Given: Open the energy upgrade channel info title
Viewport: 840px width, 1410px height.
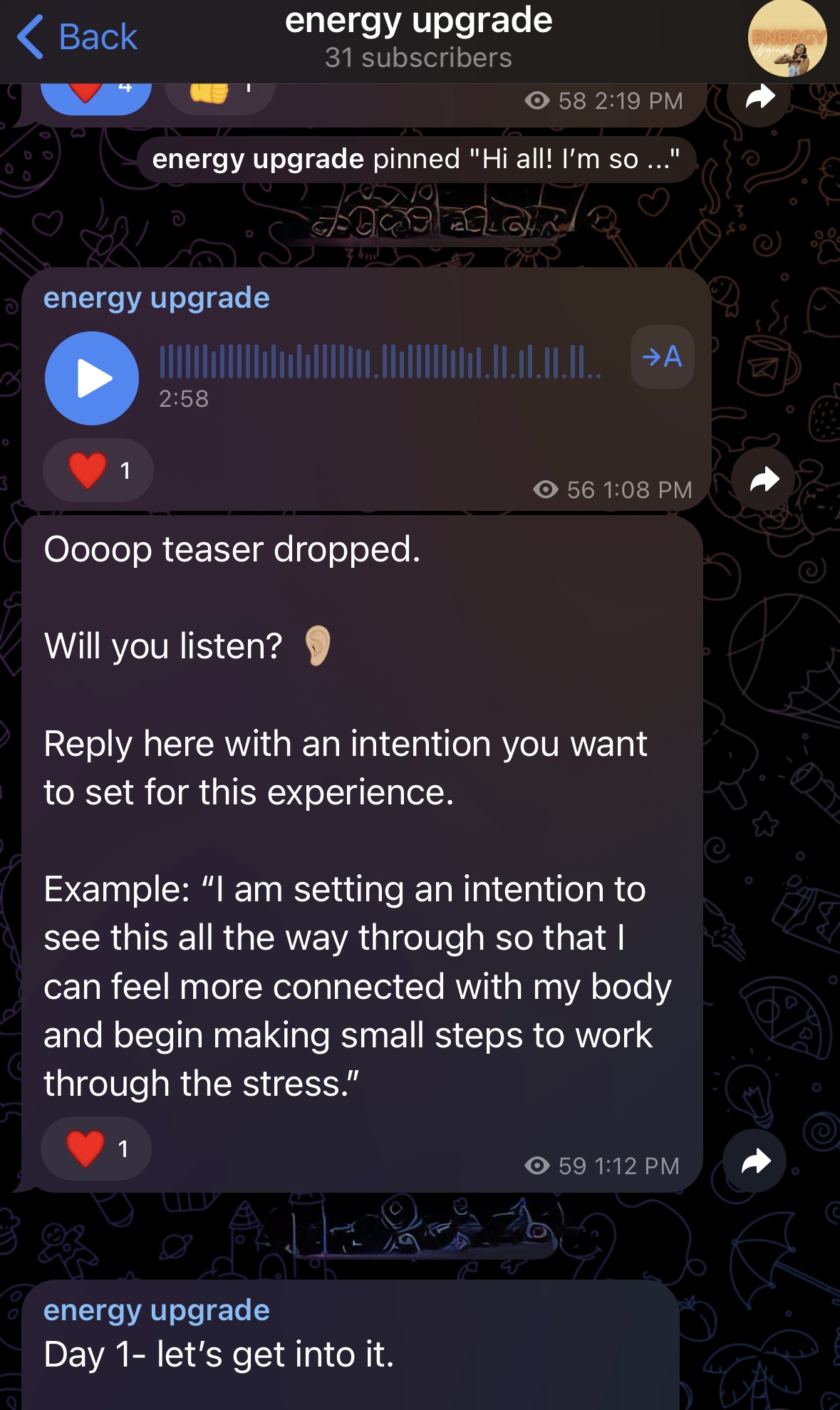Looking at the screenshot, I should pos(418,36).
